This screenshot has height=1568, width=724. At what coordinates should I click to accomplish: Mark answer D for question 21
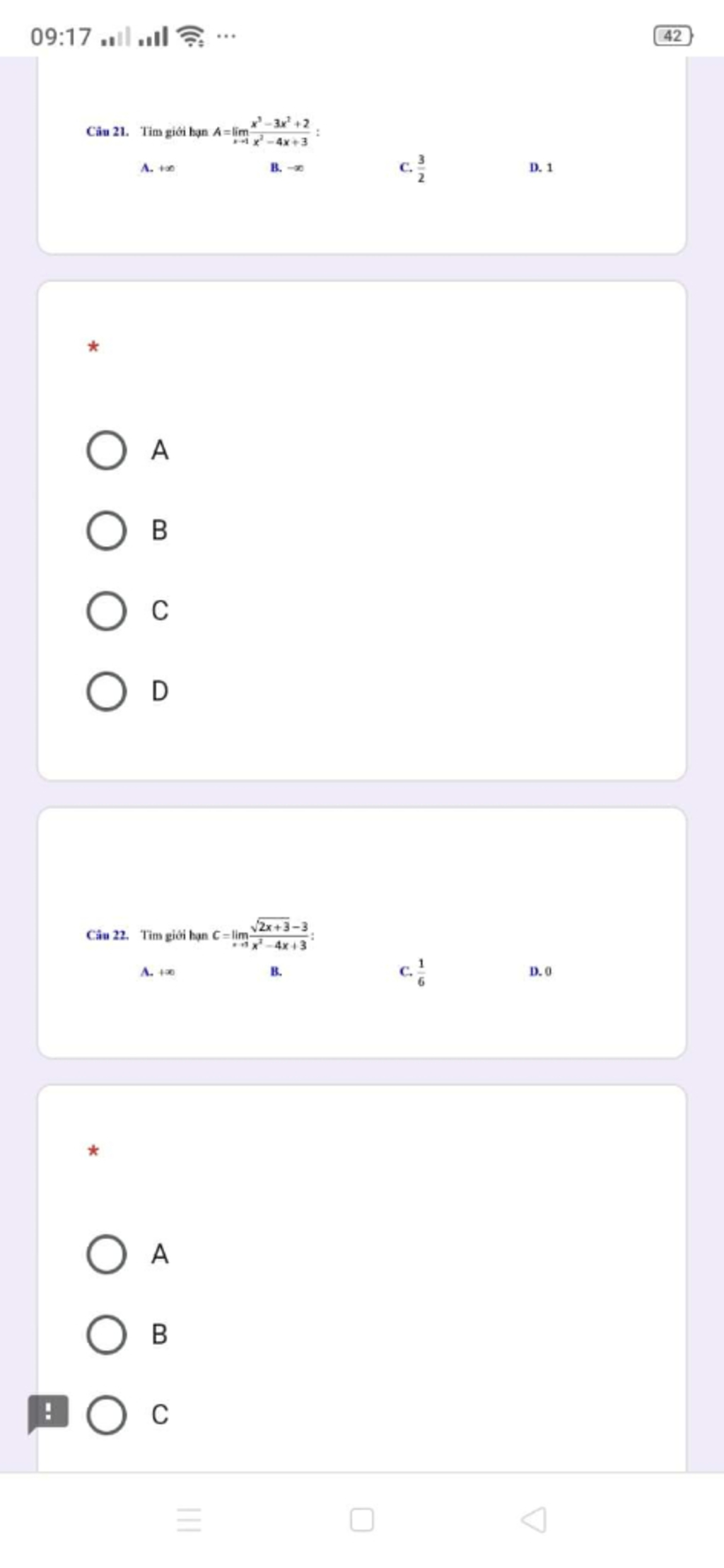click(107, 691)
